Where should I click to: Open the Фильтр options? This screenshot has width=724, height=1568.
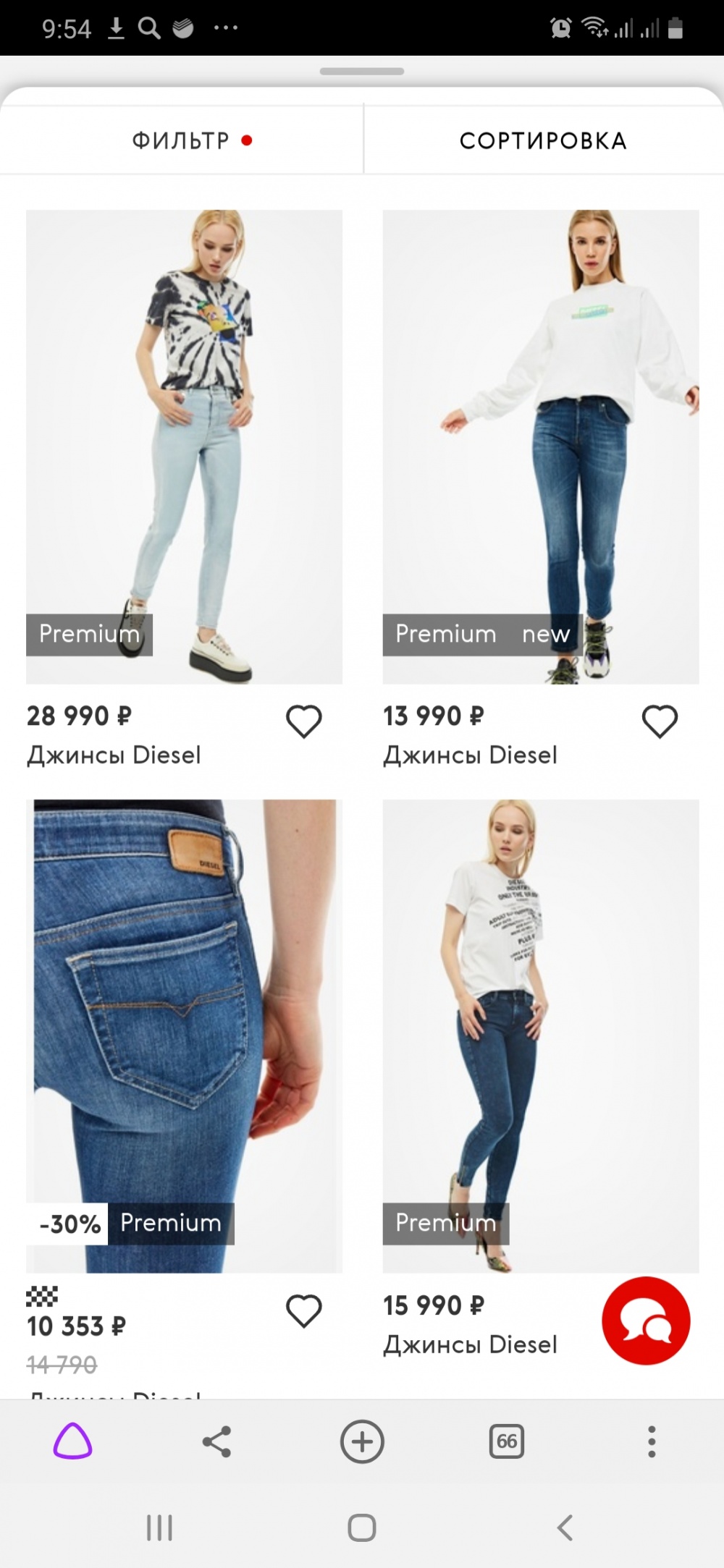[x=181, y=140]
